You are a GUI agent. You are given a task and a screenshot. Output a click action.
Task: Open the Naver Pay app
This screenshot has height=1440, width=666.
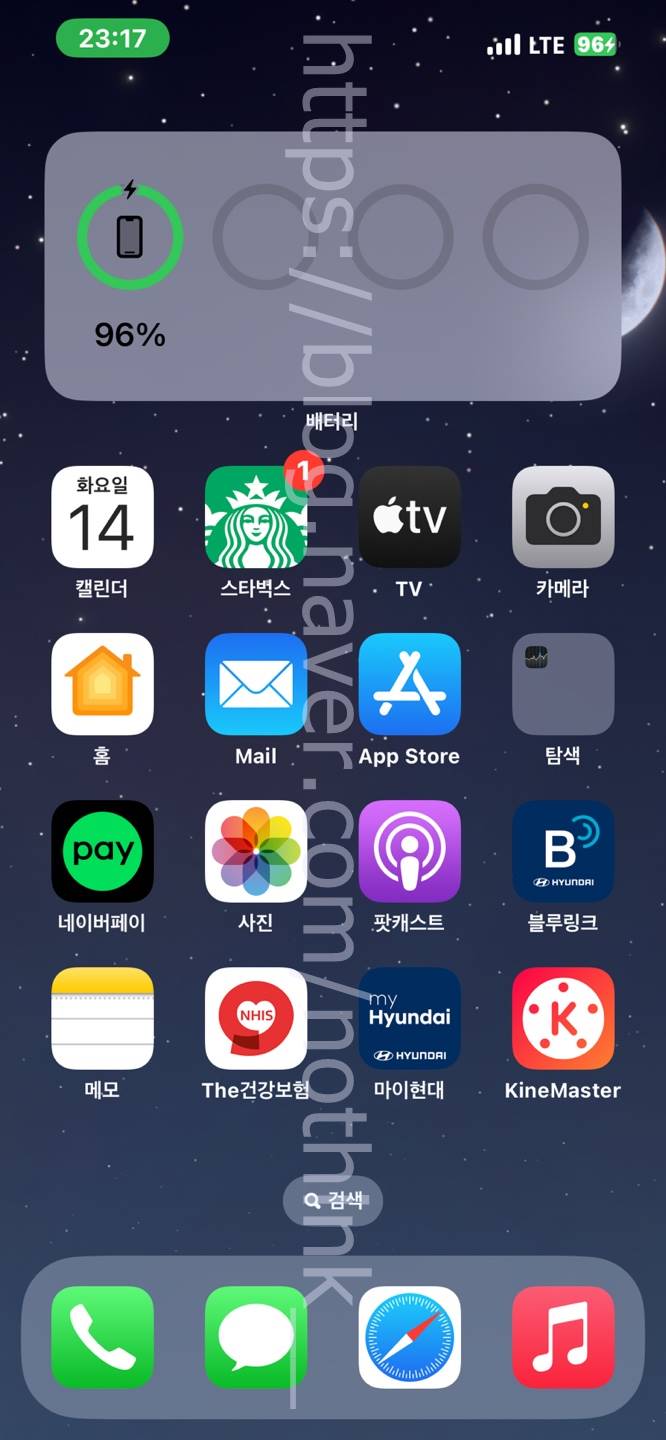102,851
